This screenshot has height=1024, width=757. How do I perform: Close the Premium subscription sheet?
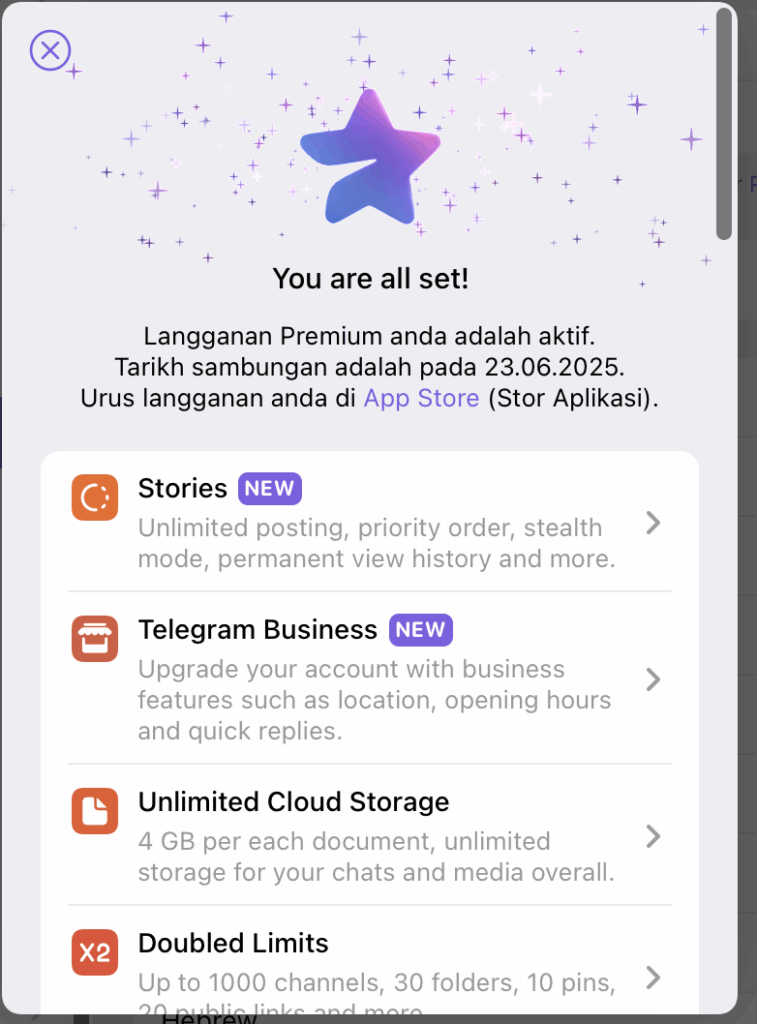(x=50, y=50)
